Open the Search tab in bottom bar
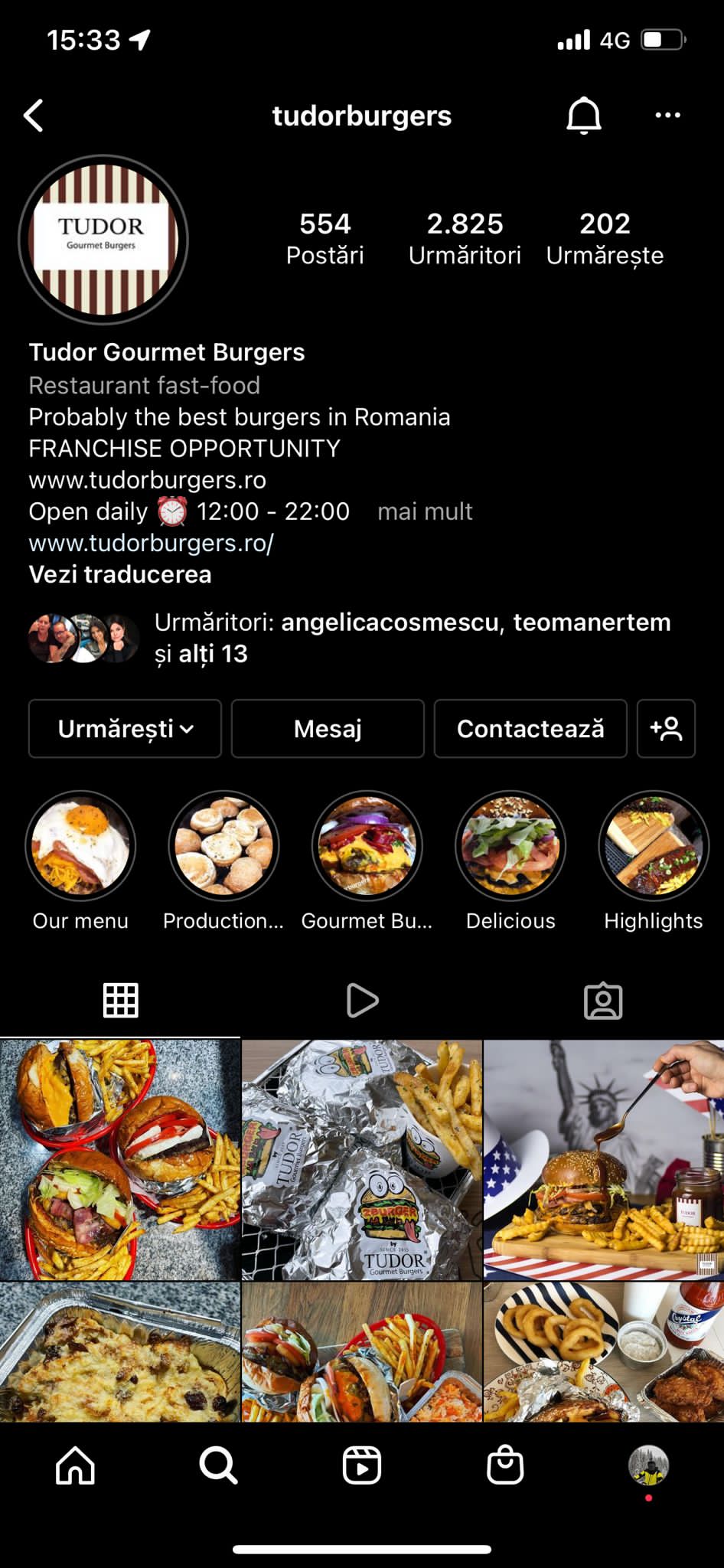Viewport: 724px width, 1568px height. point(218,1465)
